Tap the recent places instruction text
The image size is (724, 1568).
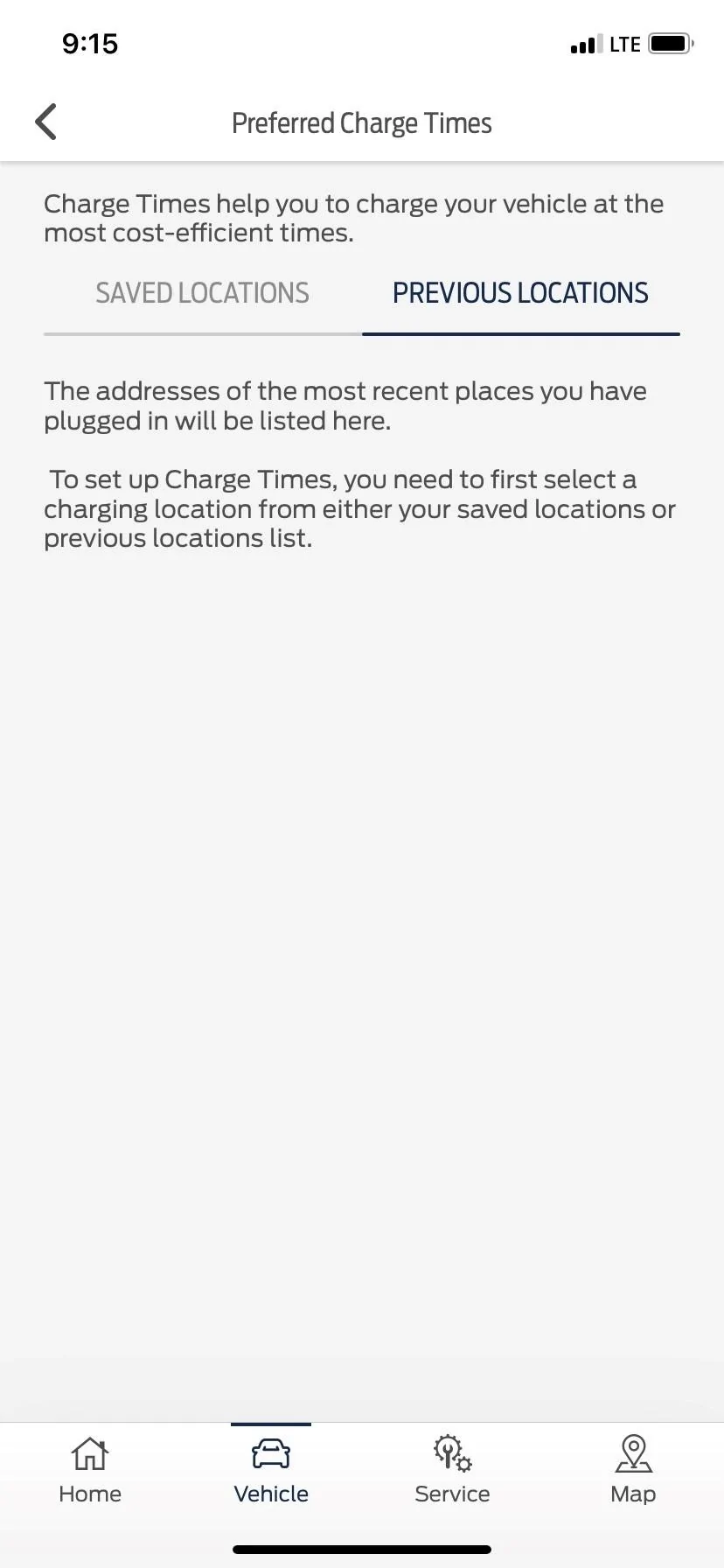(345, 405)
